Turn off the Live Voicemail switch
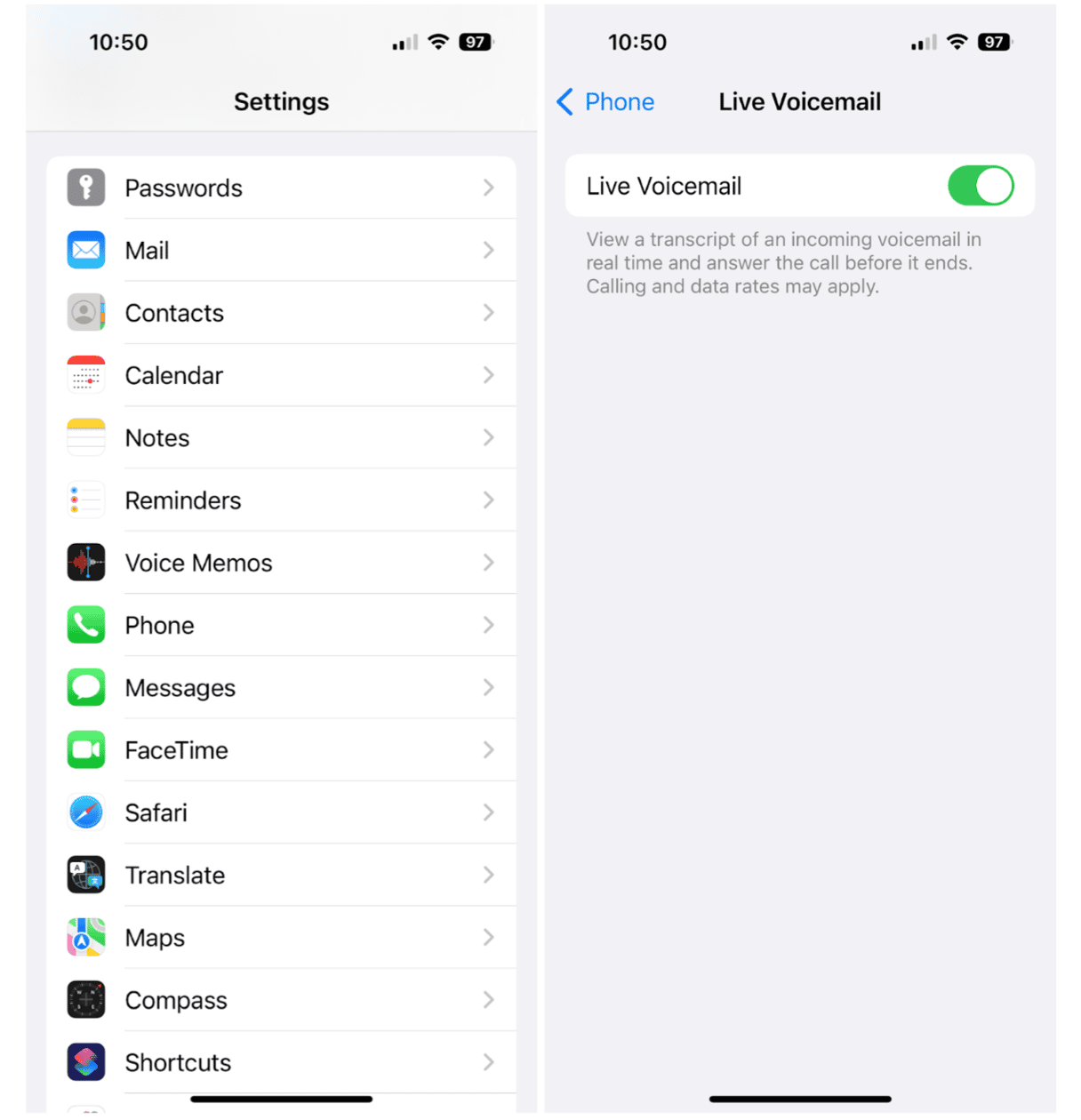 point(980,187)
